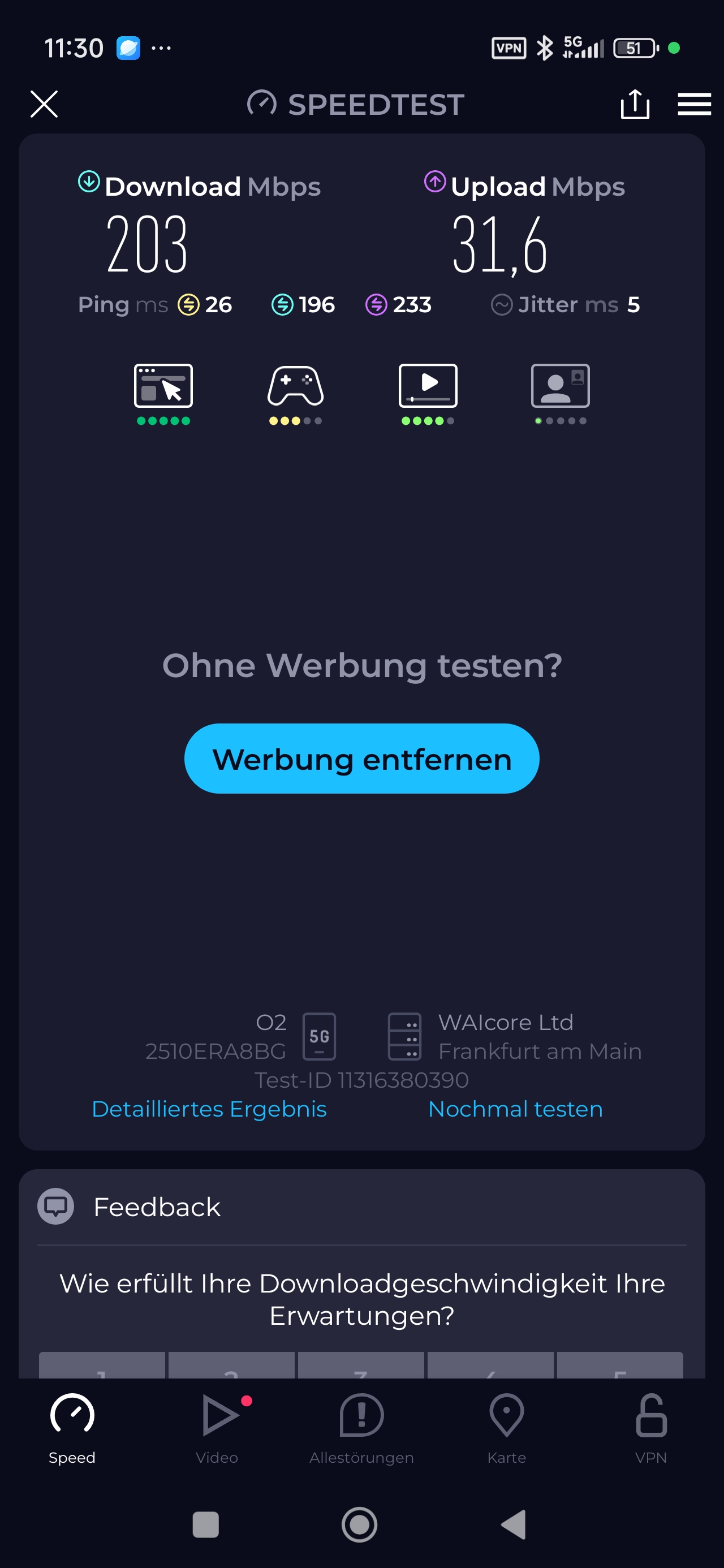The width and height of the screenshot is (724, 1568).
Task: Open Detailliertes Ergebnis
Action: click(209, 1109)
